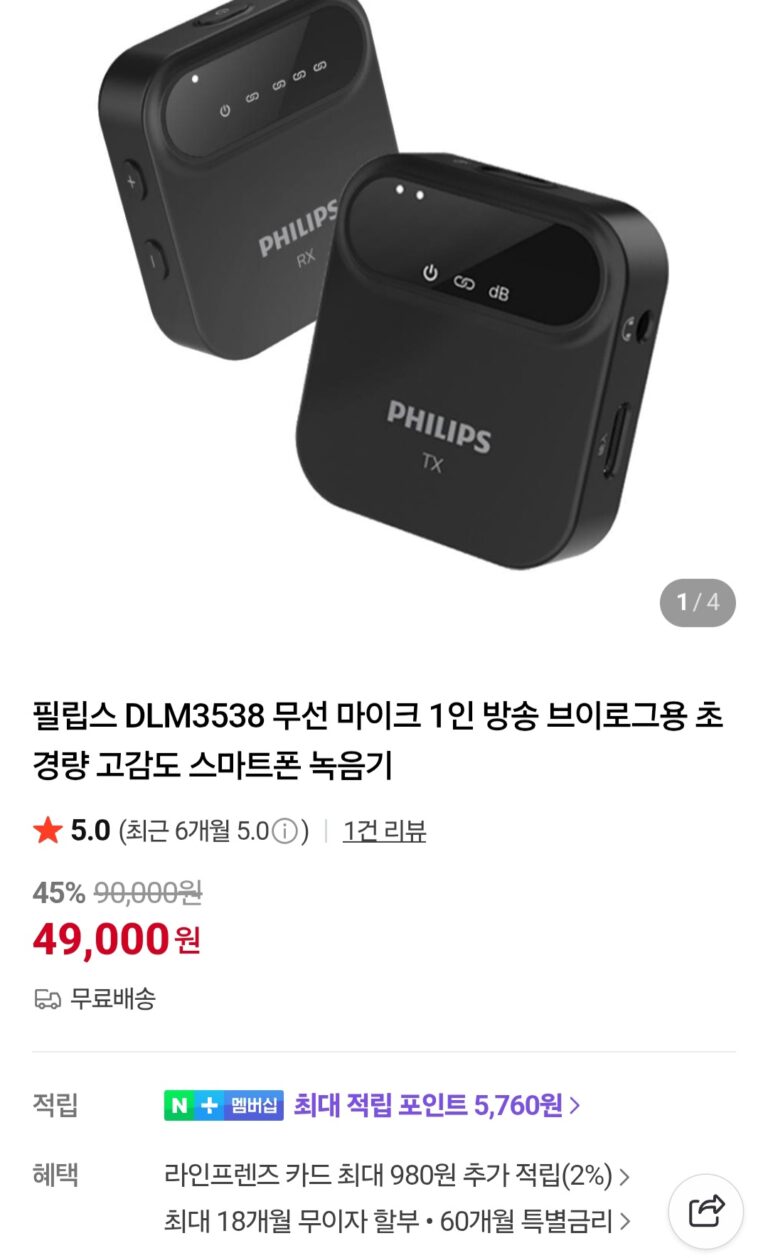
Task: Check 최대 18개월 무이자 할부 info
Action: coord(396,1221)
